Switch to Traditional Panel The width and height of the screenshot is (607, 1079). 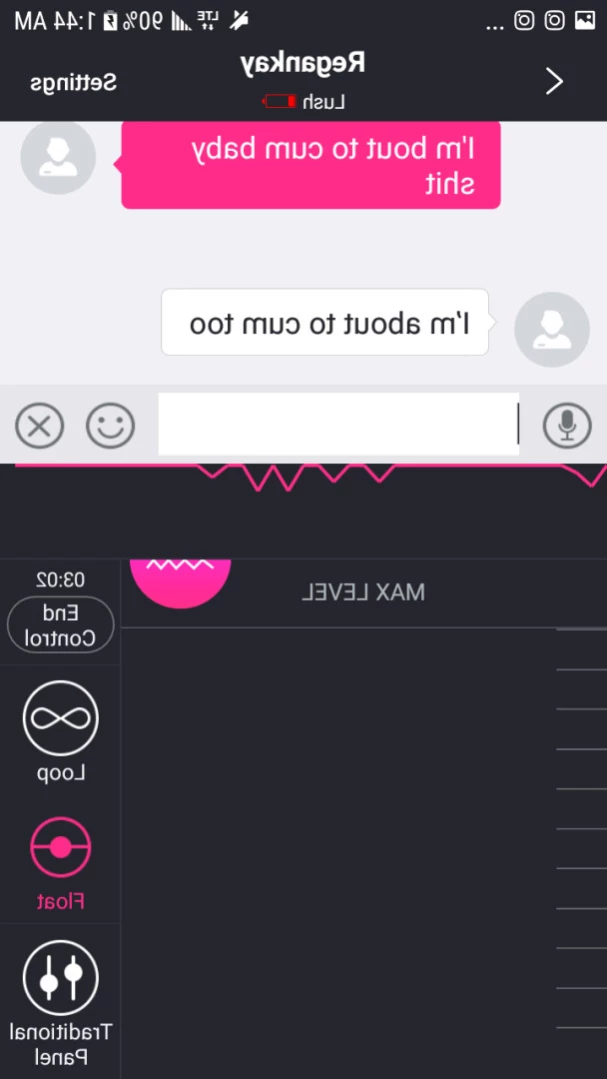tap(60, 978)
